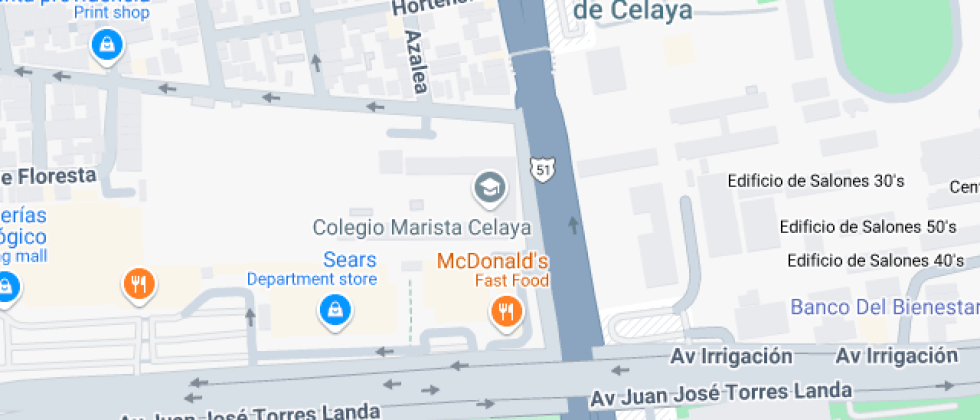The width and height of the screenshot is (980, 420).
Task: Select the orange restaurant pin near Floresta
Action: click(139, 284)
